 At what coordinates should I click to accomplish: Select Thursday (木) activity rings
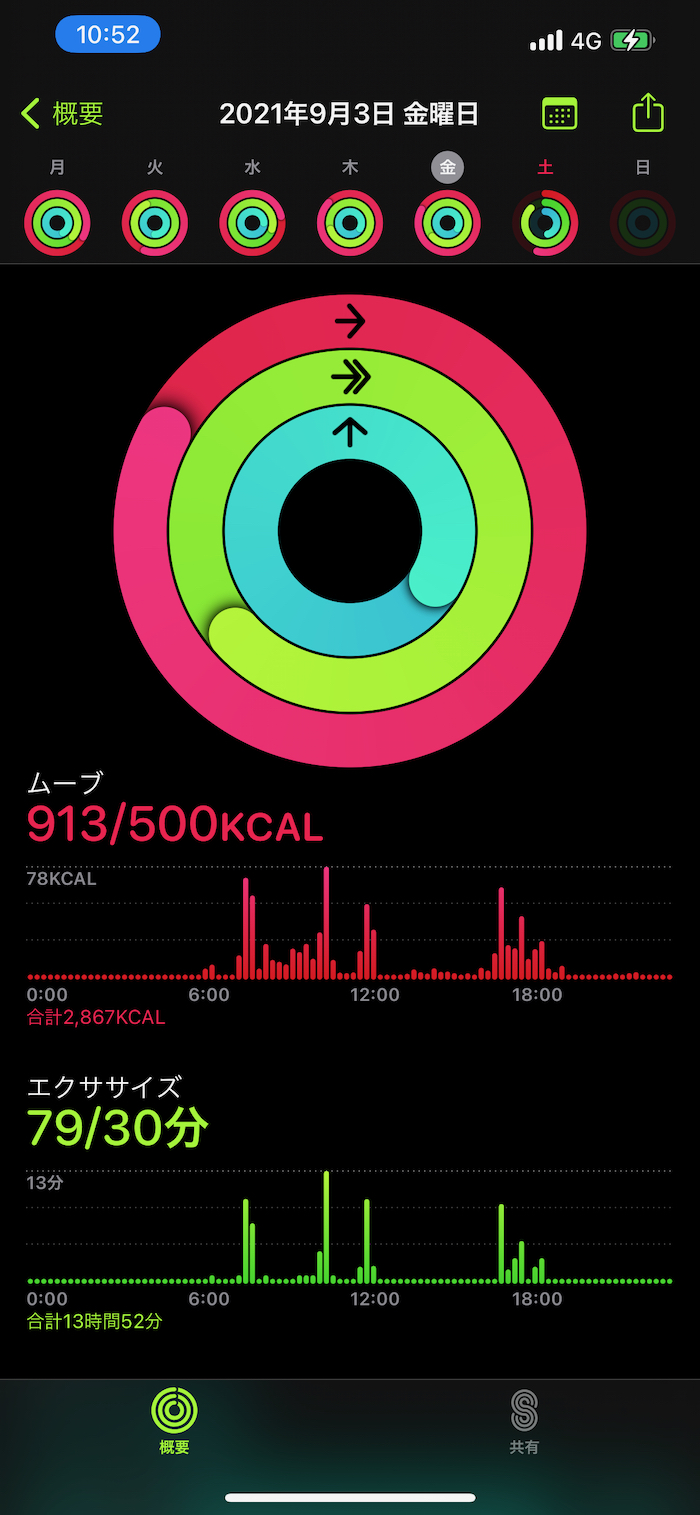click(x=350, y=222)
